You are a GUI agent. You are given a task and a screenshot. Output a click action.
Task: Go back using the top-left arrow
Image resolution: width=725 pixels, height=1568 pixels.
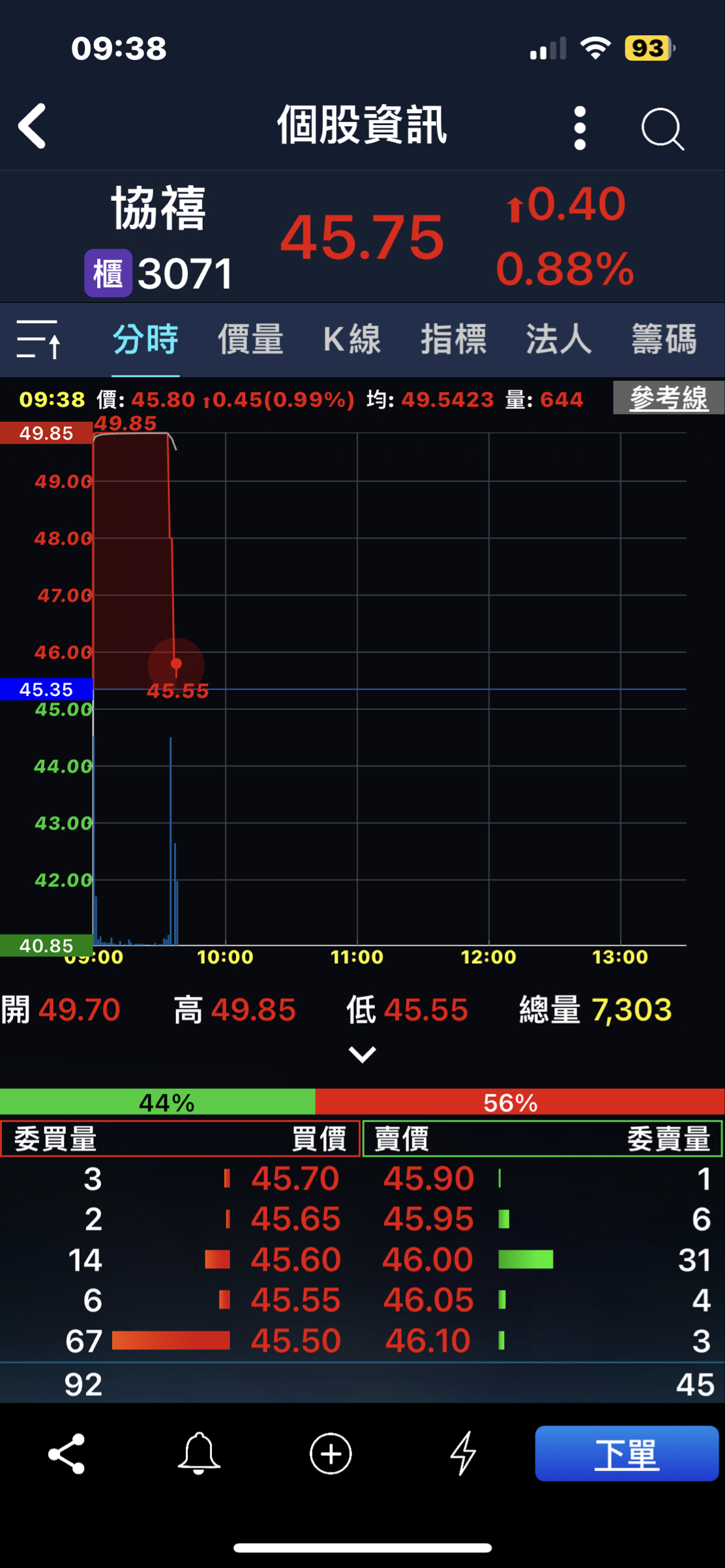33,126
